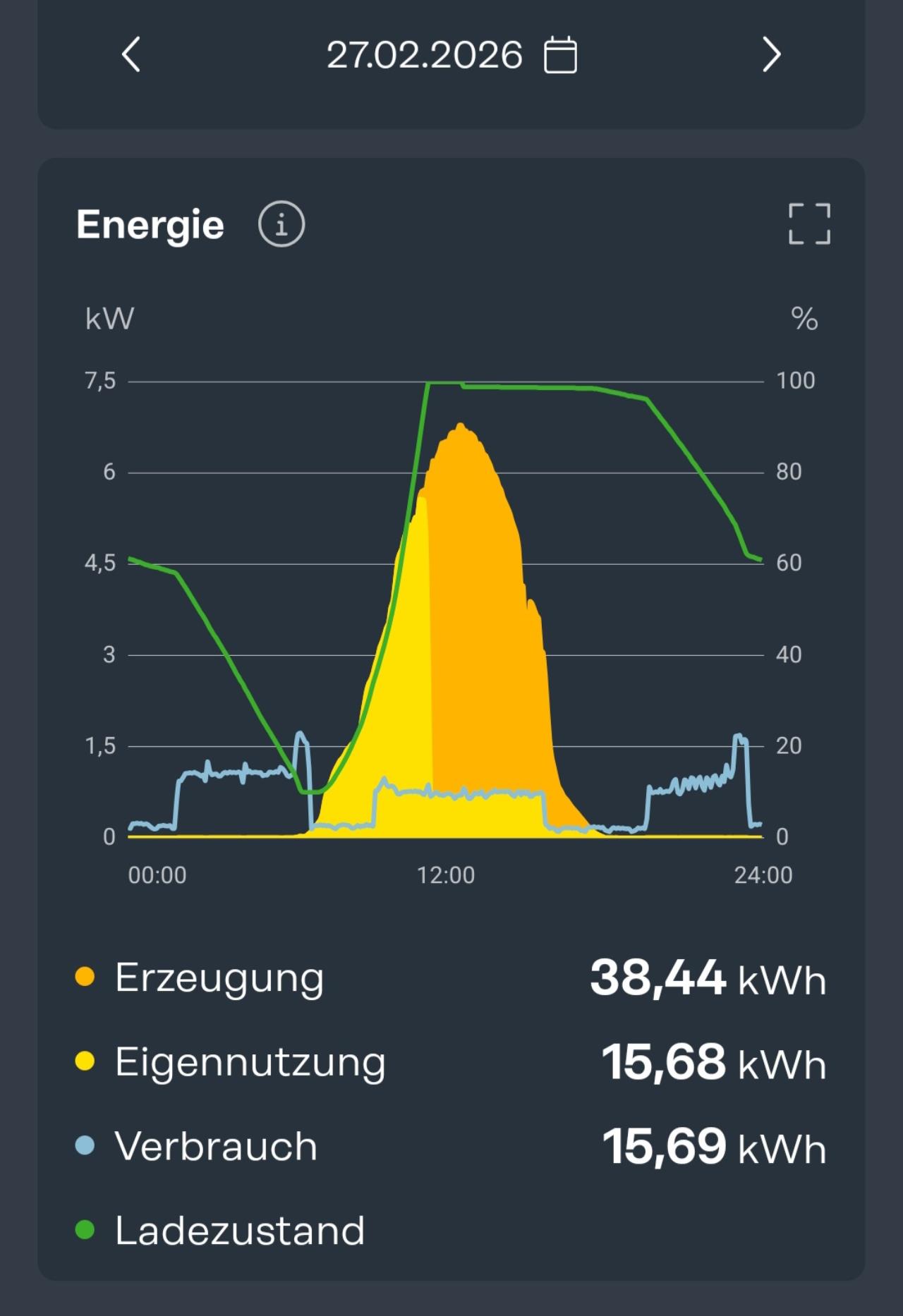This screenshot has width=903, height=1316.
Task: Expand the energy chart to fullscreen
Action: 809,224
